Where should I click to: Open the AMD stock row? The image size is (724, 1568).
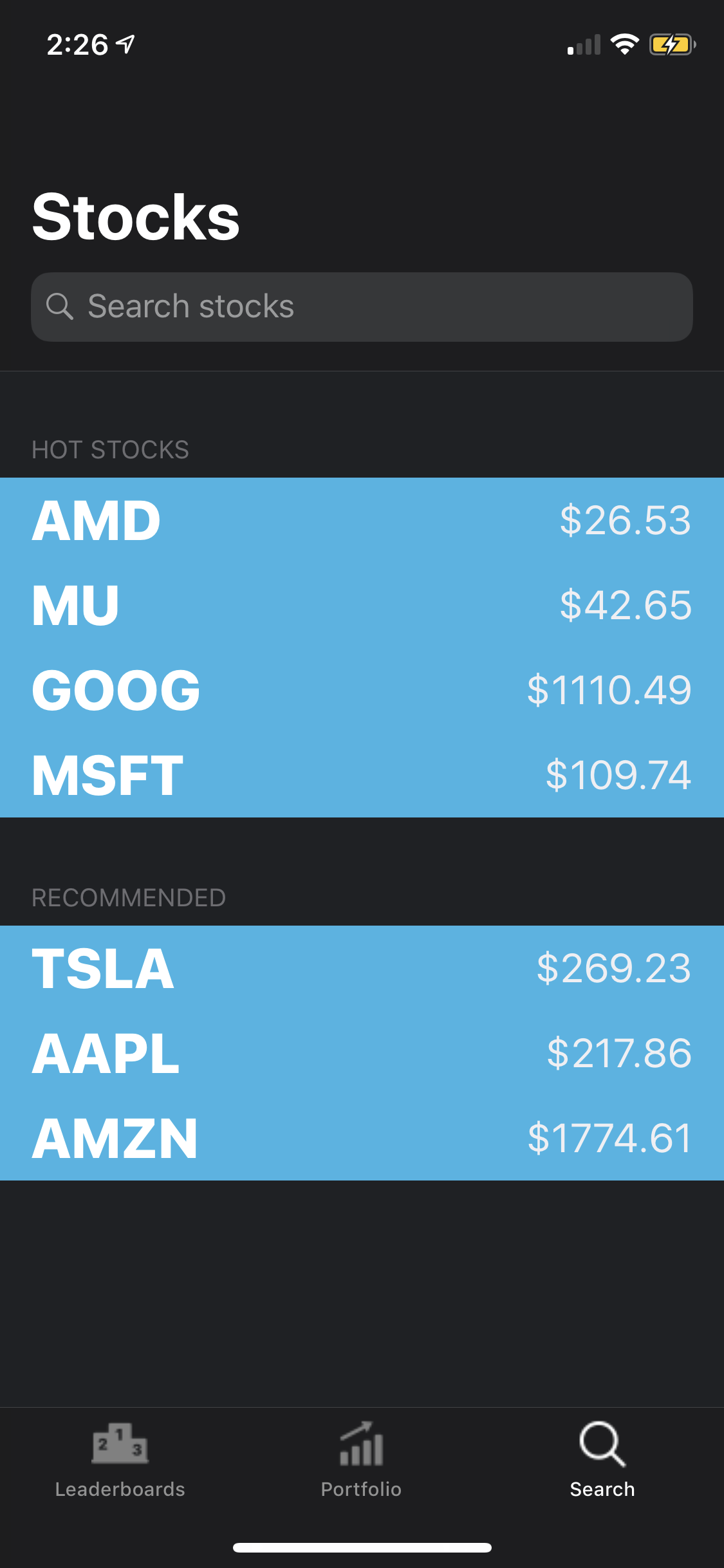[x=362, y=520]
